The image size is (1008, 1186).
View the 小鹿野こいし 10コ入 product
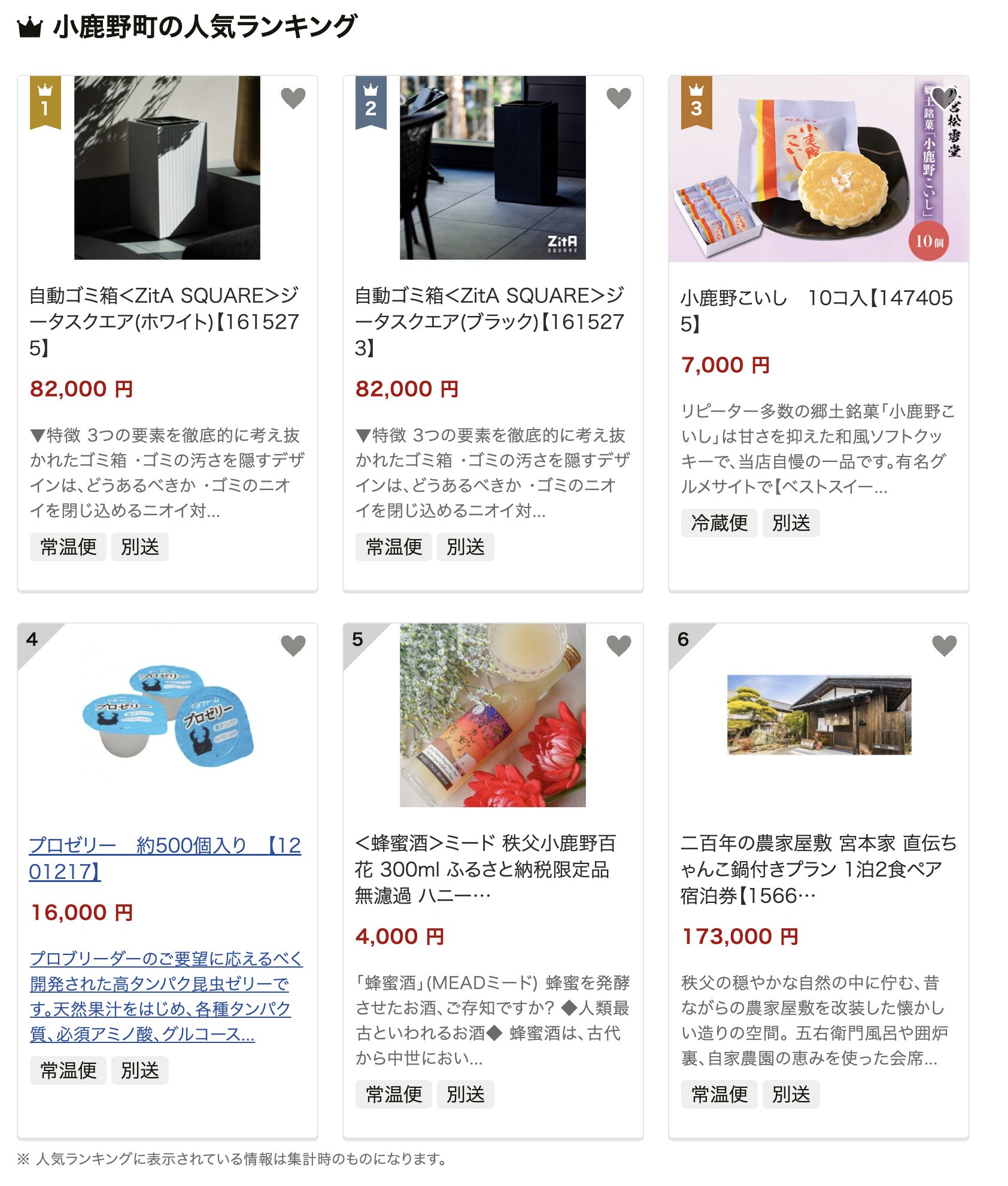(x=816, y=310)
